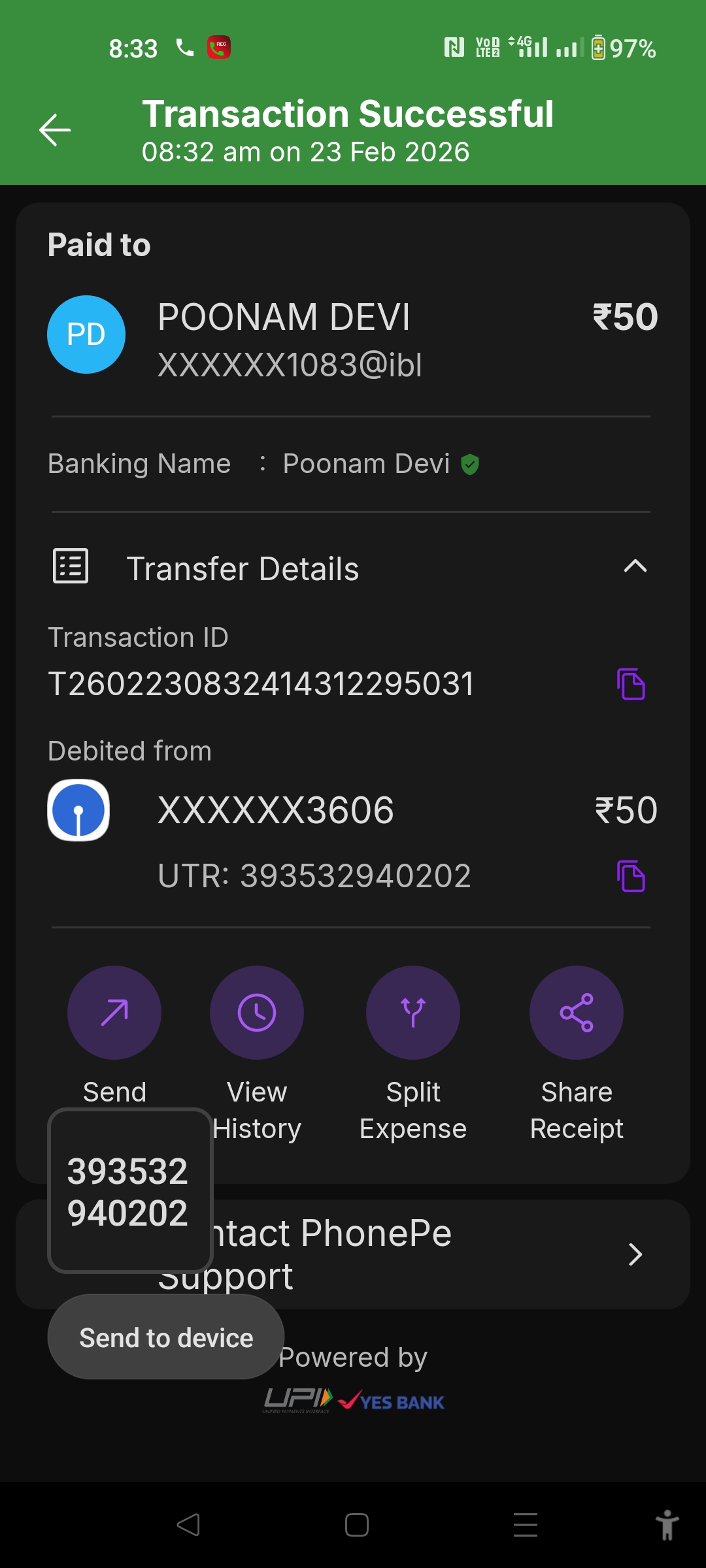Collapse the Transfer Details section
The image size is (706, 1568).
click(635, 566)
